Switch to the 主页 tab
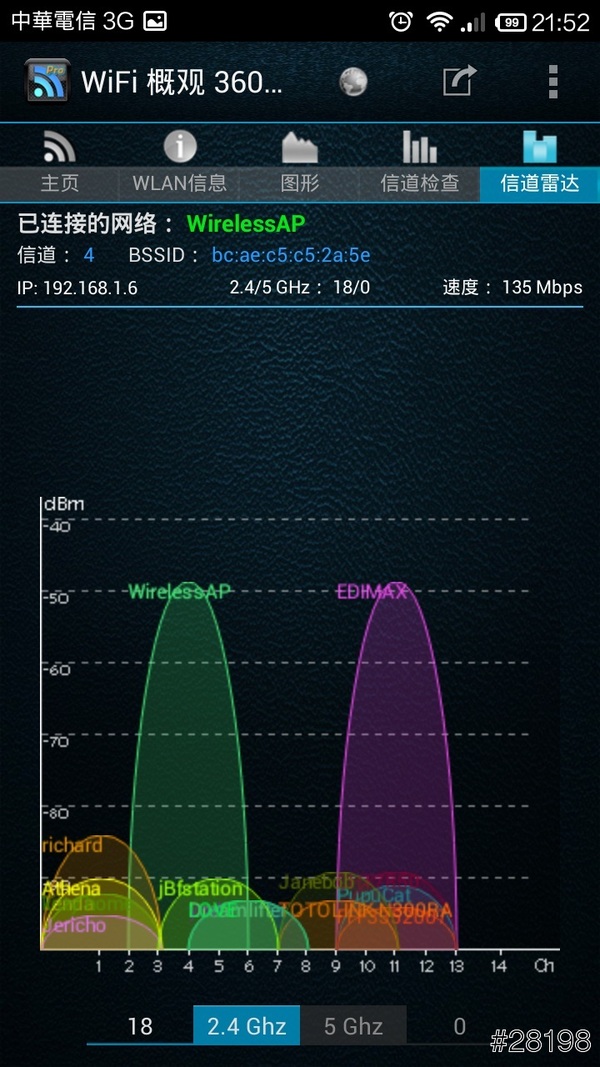This screenshot has width=600, height=1067. pos(60,165)
